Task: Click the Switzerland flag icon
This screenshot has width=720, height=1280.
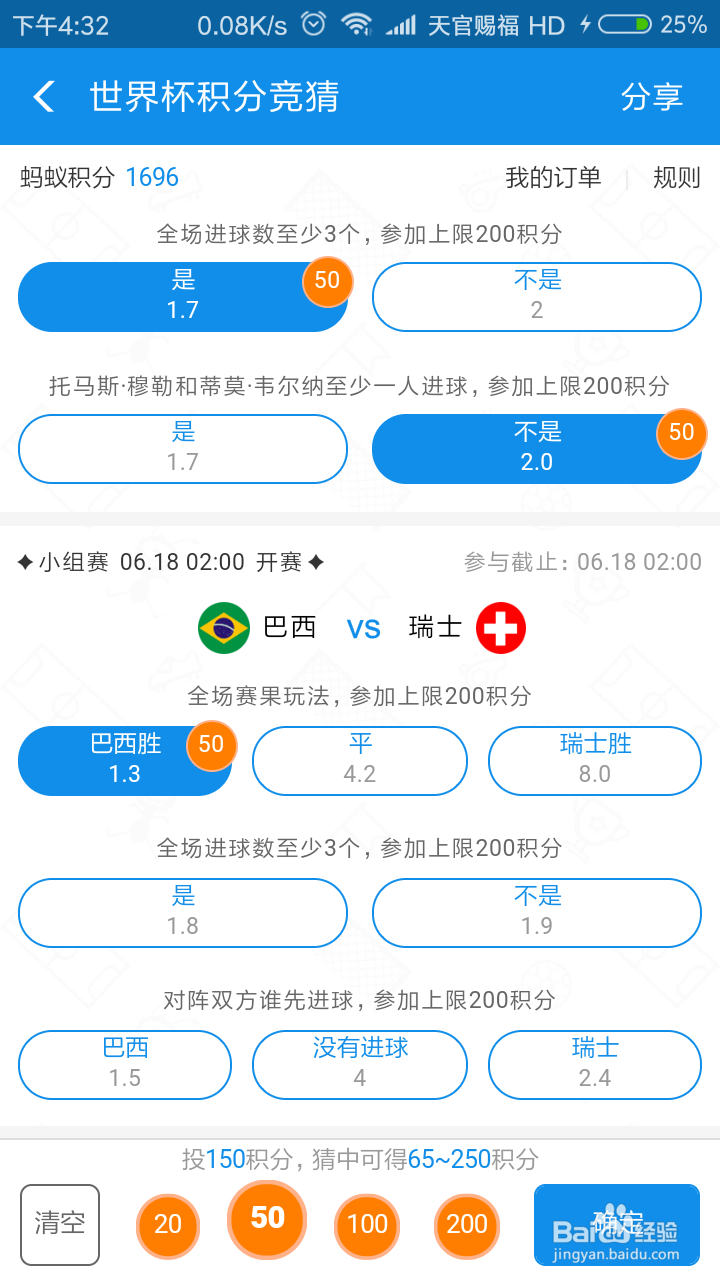Action: (500, 627)
